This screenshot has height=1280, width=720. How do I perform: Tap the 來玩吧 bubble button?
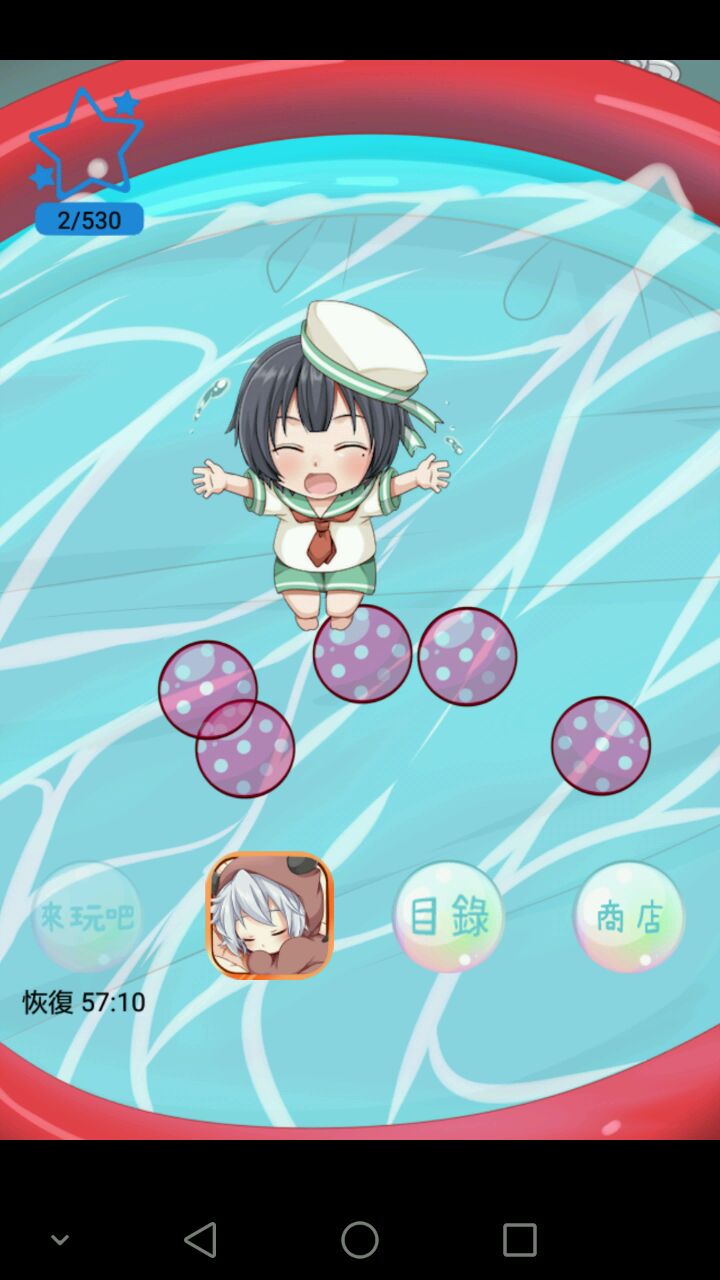pos(87,916)
